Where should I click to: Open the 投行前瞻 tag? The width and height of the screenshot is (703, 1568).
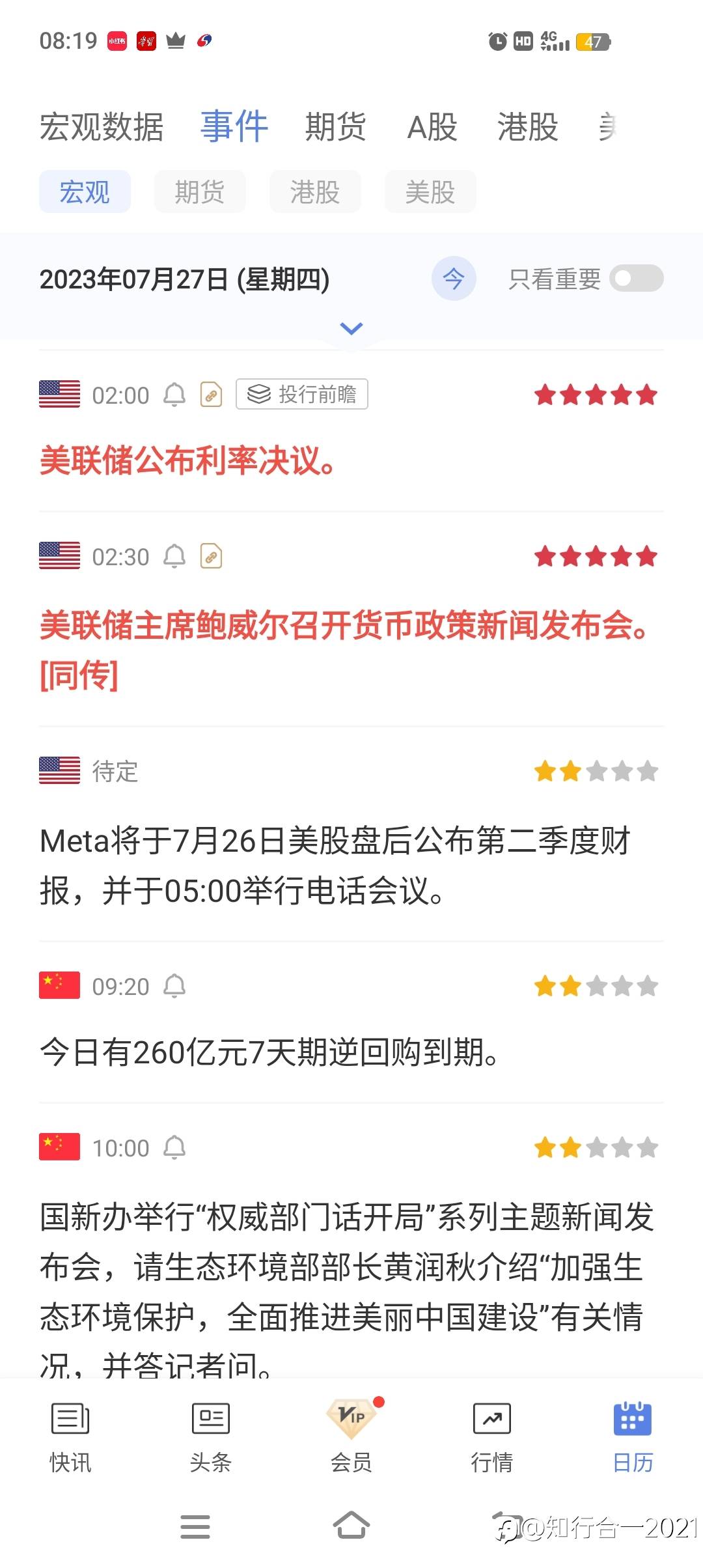click(x=302, y=394)
